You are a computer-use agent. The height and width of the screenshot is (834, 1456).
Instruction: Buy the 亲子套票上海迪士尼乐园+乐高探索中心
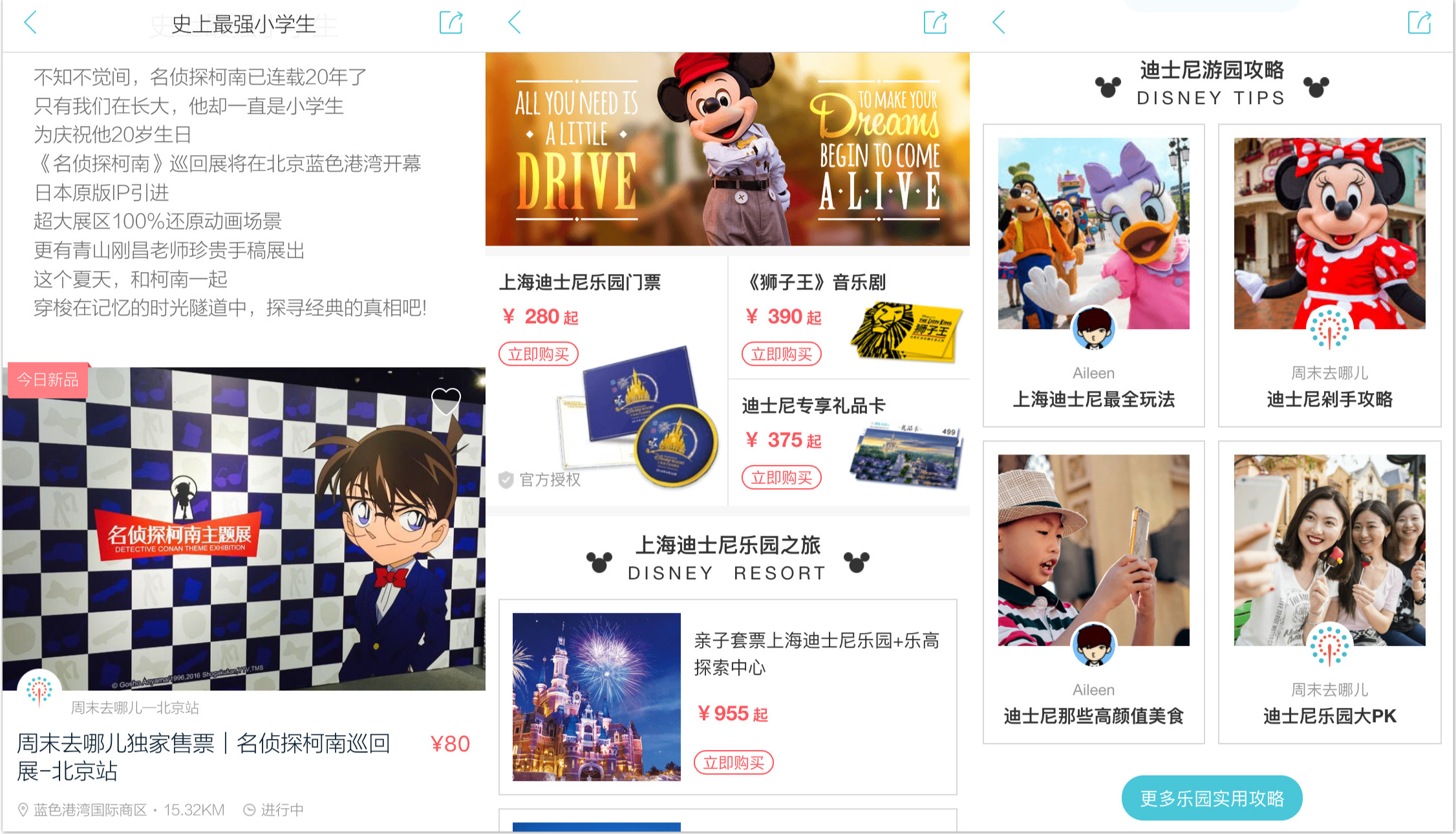tap(733, 763)
